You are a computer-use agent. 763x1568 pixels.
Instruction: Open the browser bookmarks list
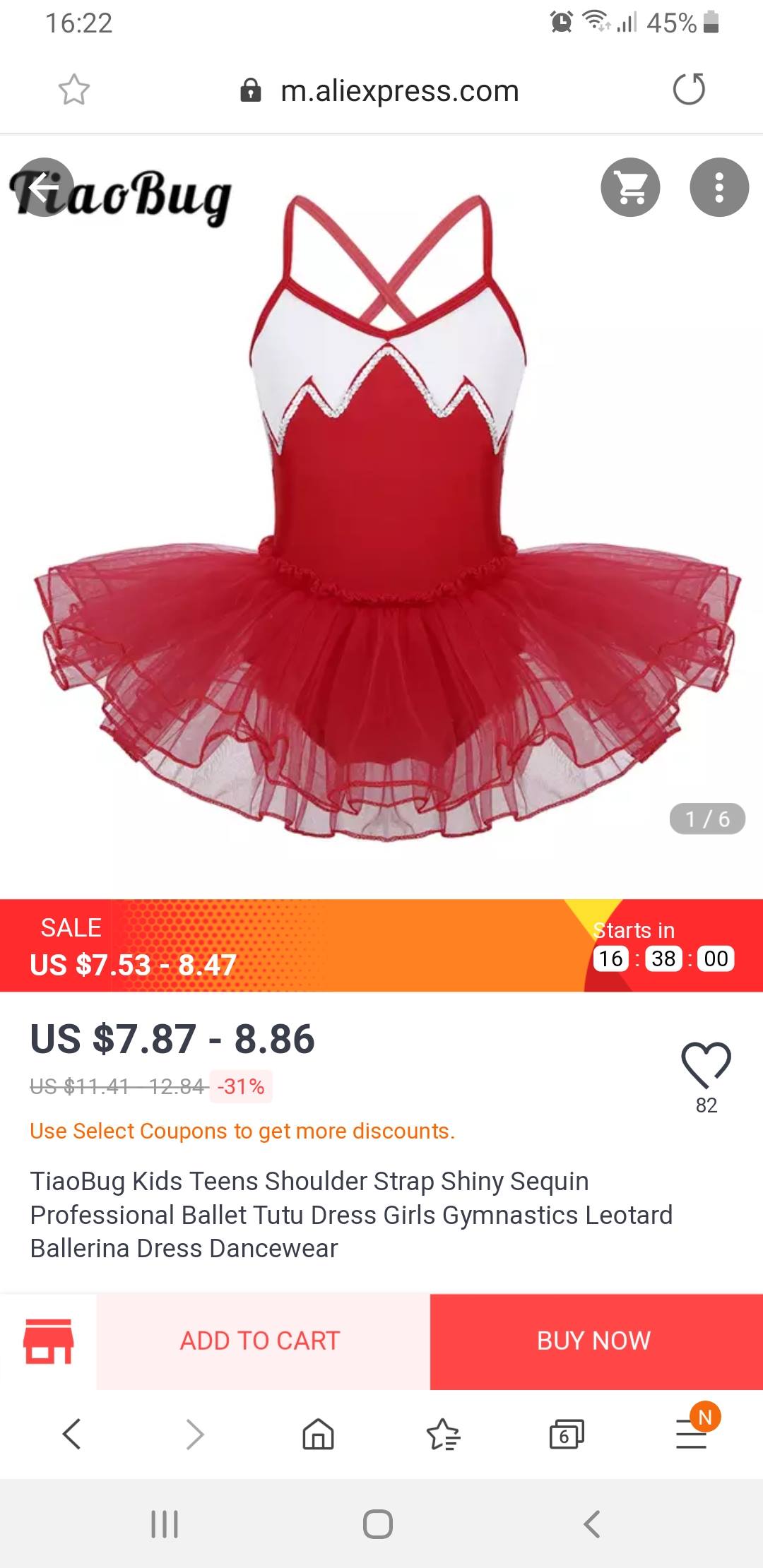pos(443,1434)
